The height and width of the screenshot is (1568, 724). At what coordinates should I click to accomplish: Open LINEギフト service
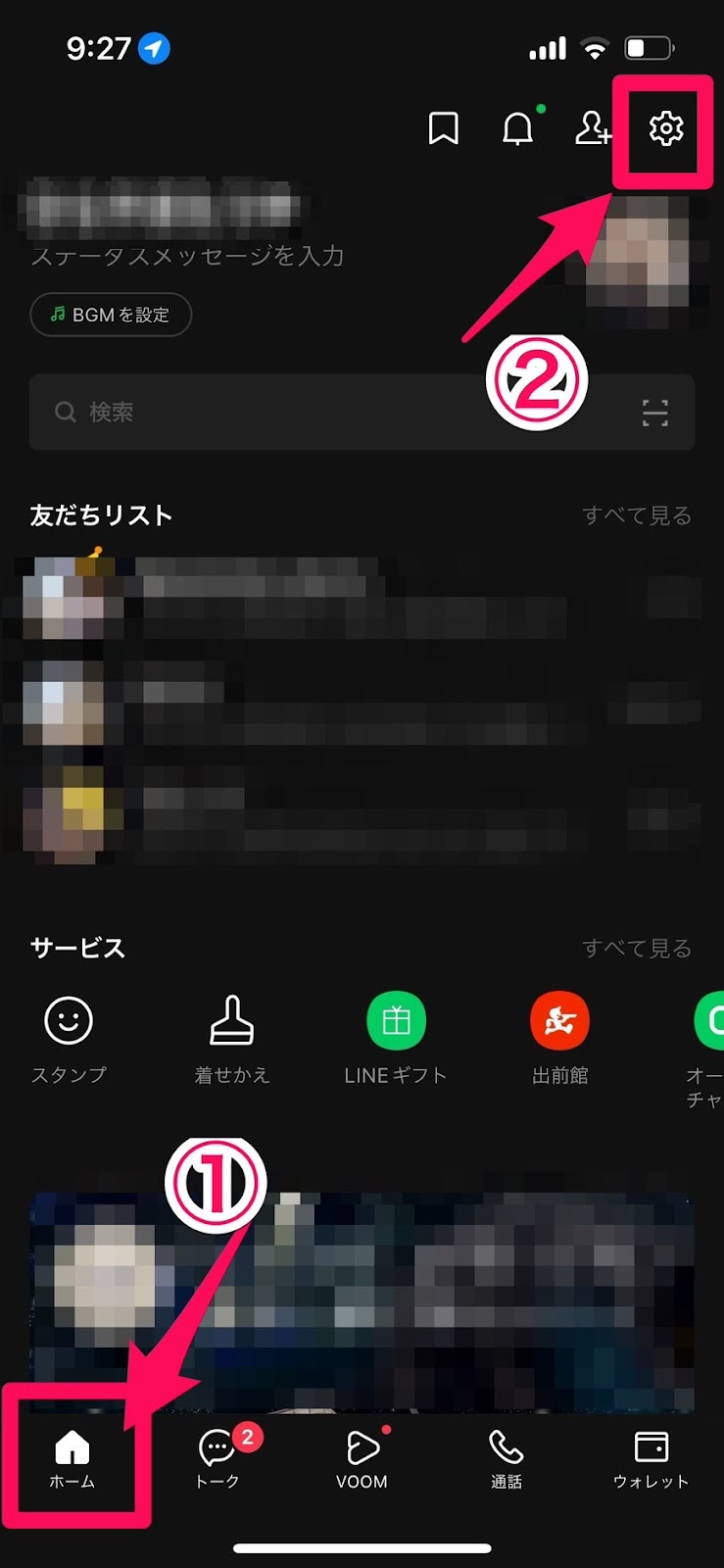coord(396,1039)
